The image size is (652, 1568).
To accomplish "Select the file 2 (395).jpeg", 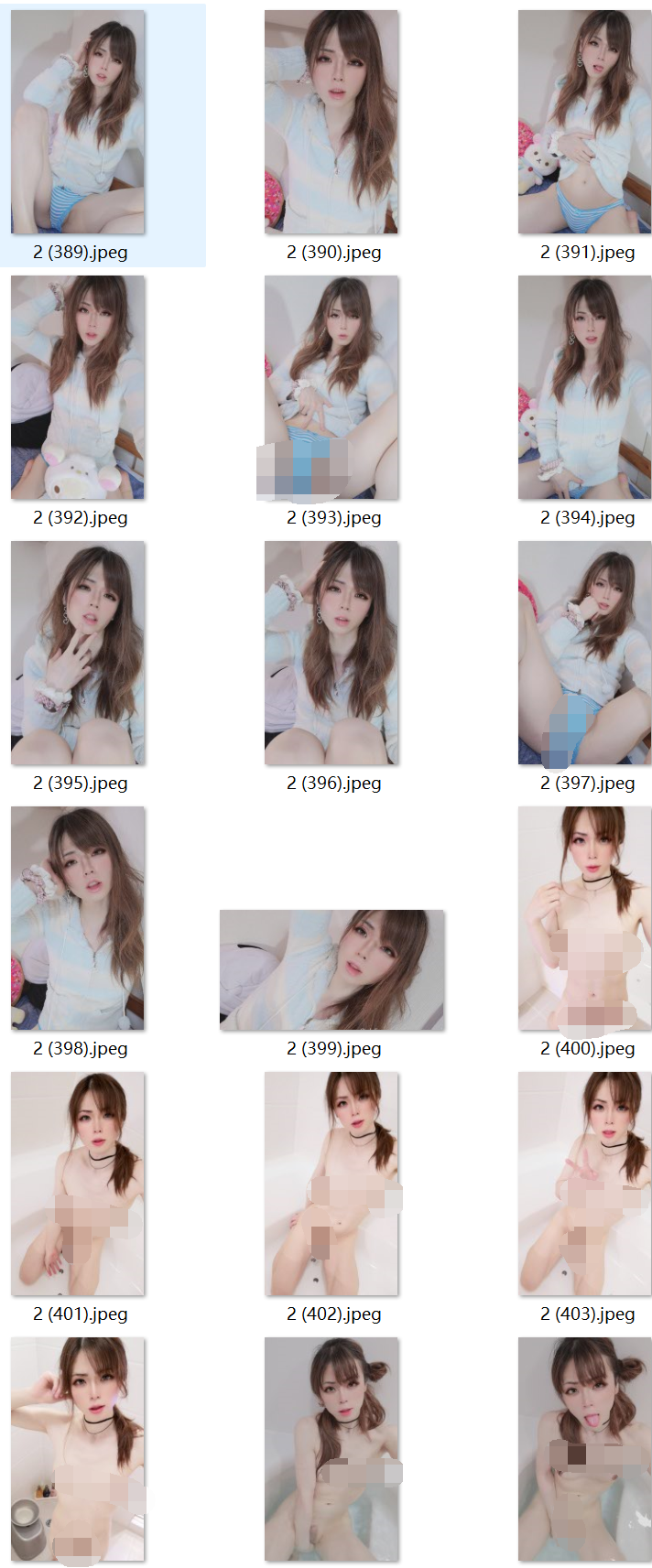I will pos(78,653).
